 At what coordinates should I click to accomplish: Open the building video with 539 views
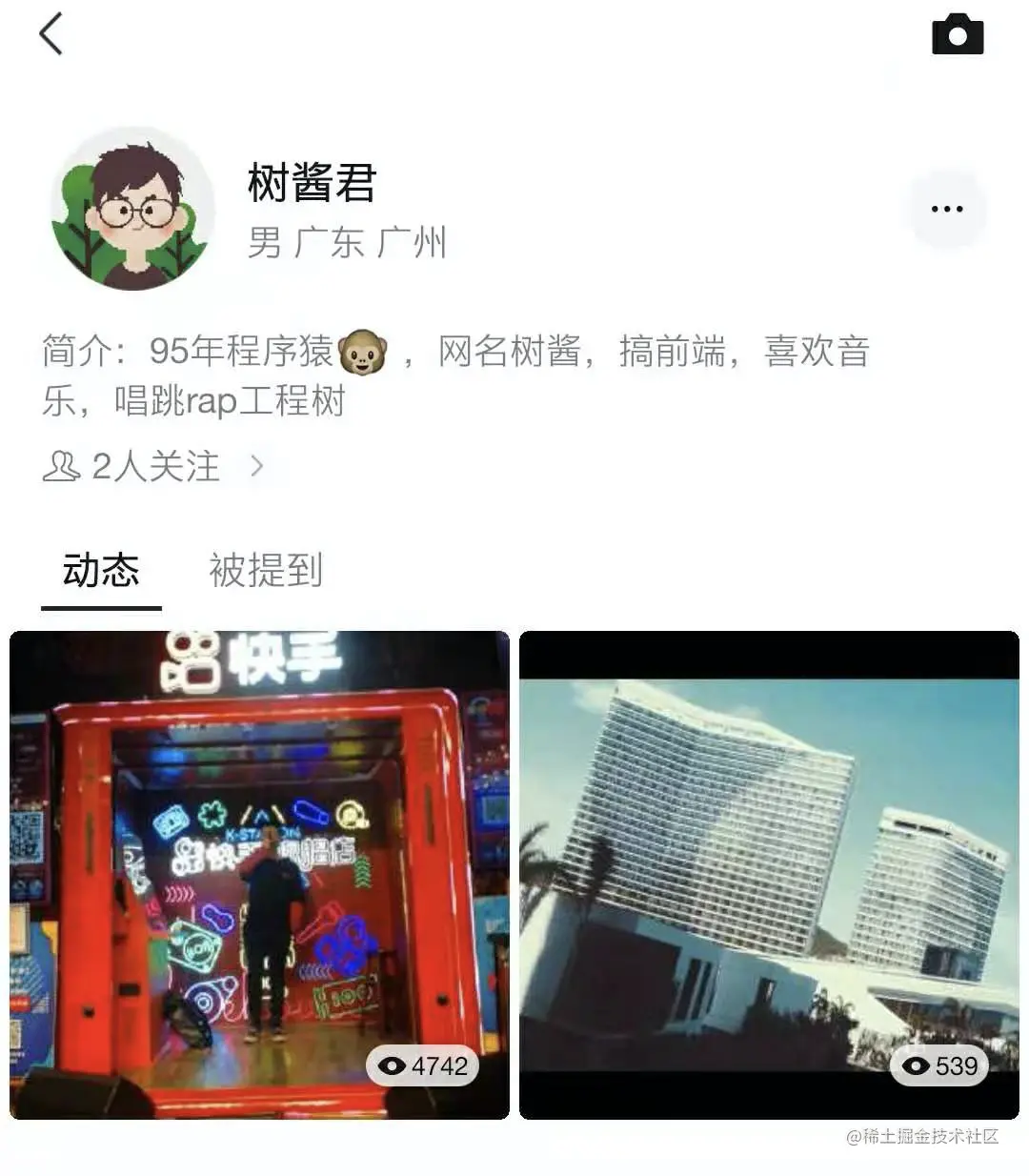click(x=769, y=874)
